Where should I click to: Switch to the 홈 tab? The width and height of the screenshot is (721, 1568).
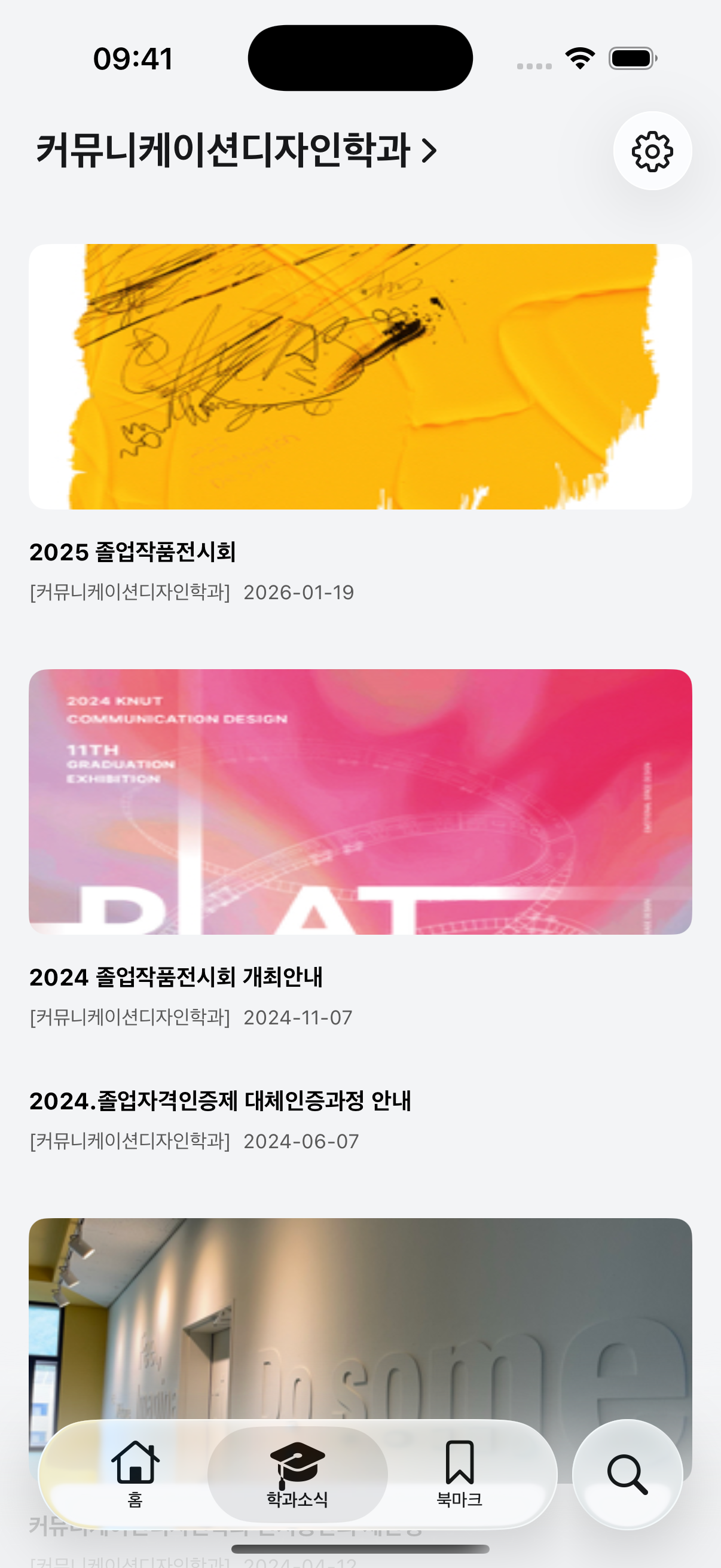(x=135, y=1473)
